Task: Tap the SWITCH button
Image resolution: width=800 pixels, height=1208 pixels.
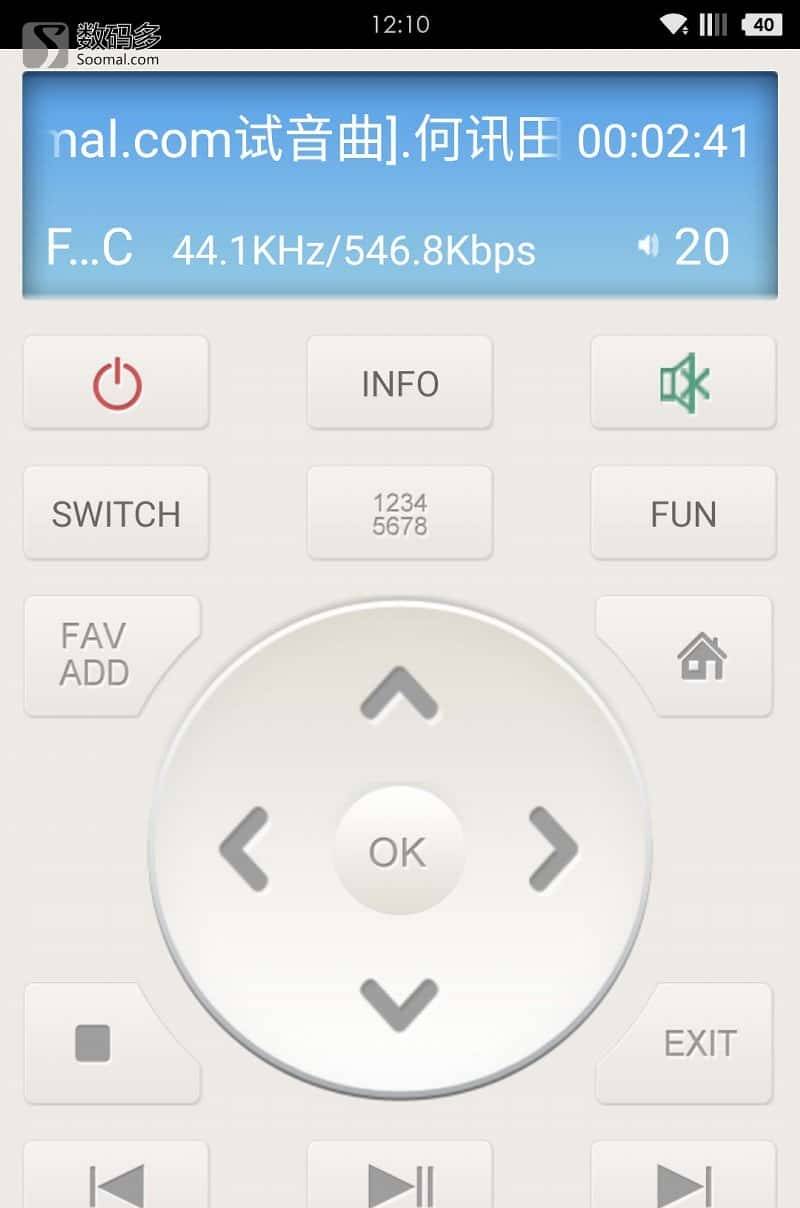Action: [116, 514]
